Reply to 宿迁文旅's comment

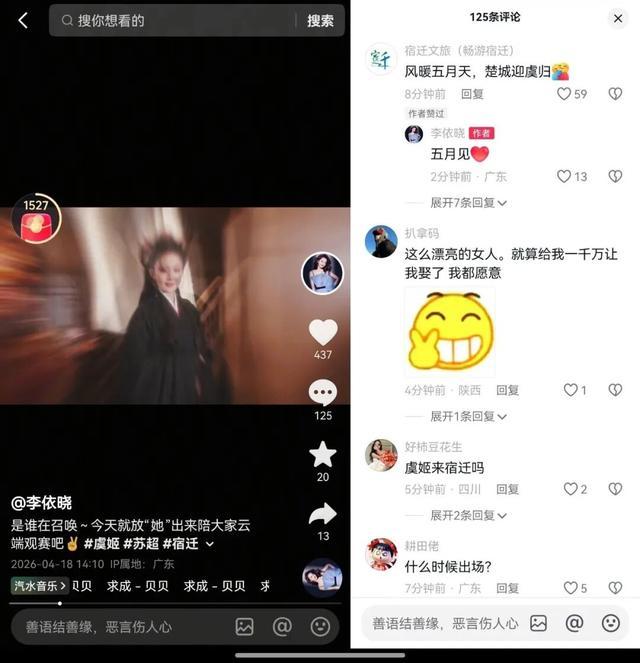pos(472,94)
